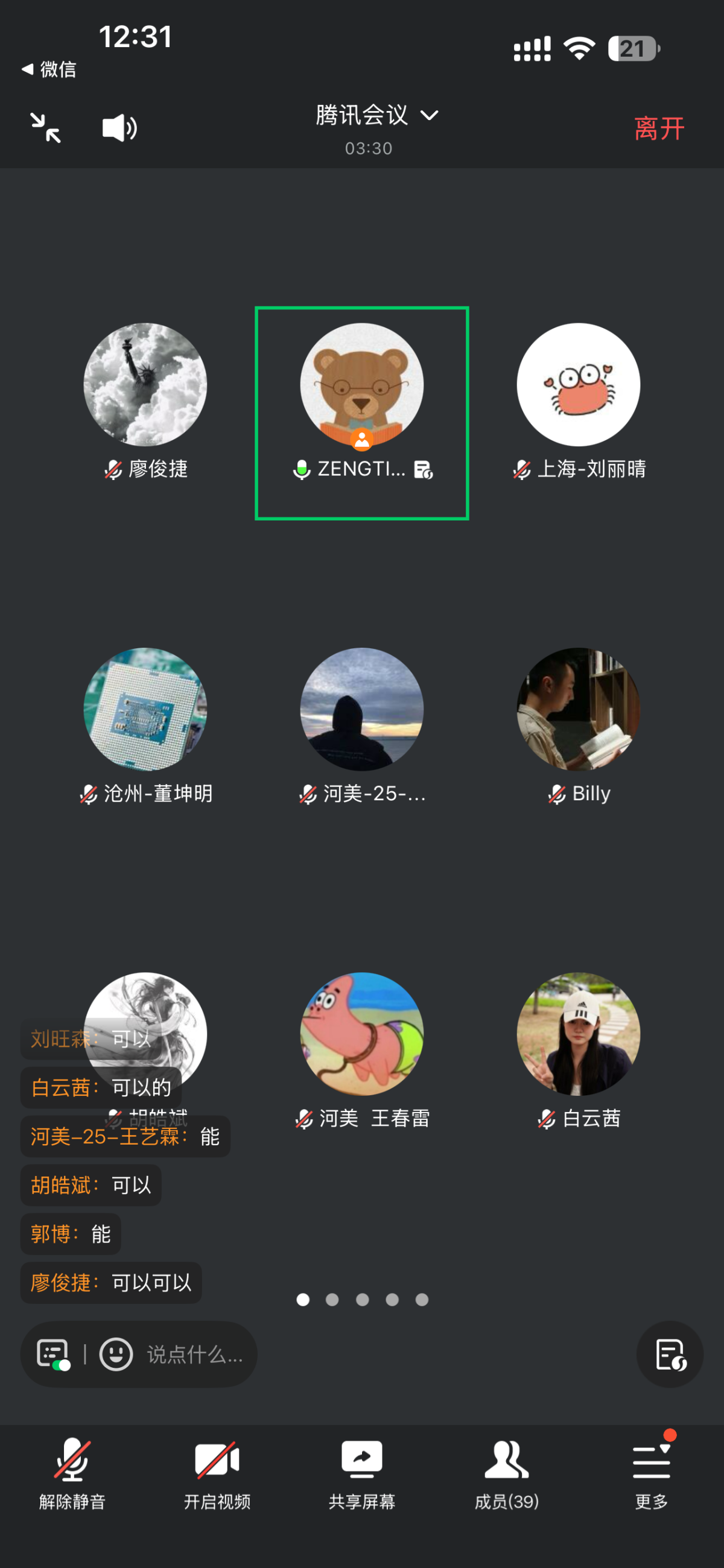Open the 成员(39) member list
The height and width of the screenshot is (1568, 724).
[x=507, y=1474]
